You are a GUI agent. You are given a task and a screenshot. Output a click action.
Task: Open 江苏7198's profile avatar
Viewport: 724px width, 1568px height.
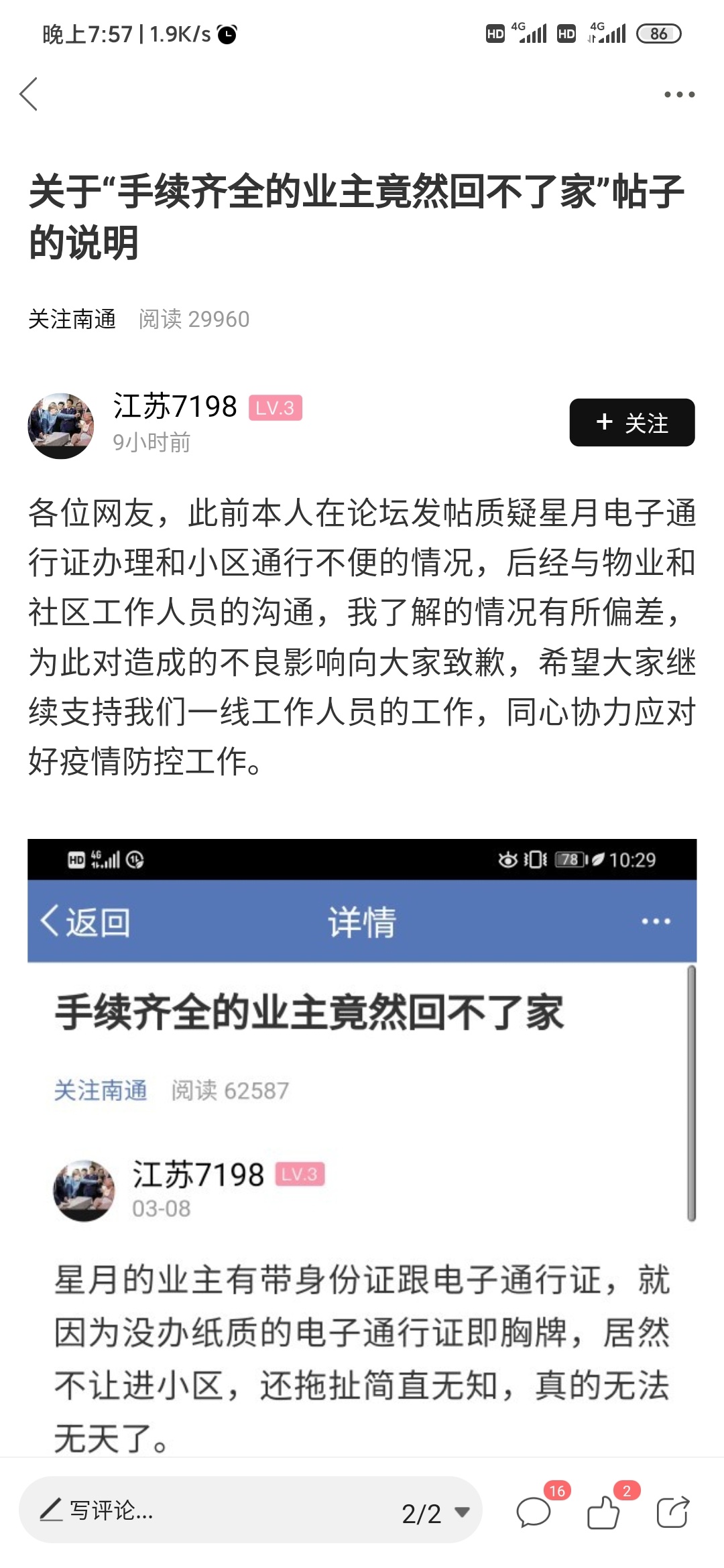click(x=61, y=426)
